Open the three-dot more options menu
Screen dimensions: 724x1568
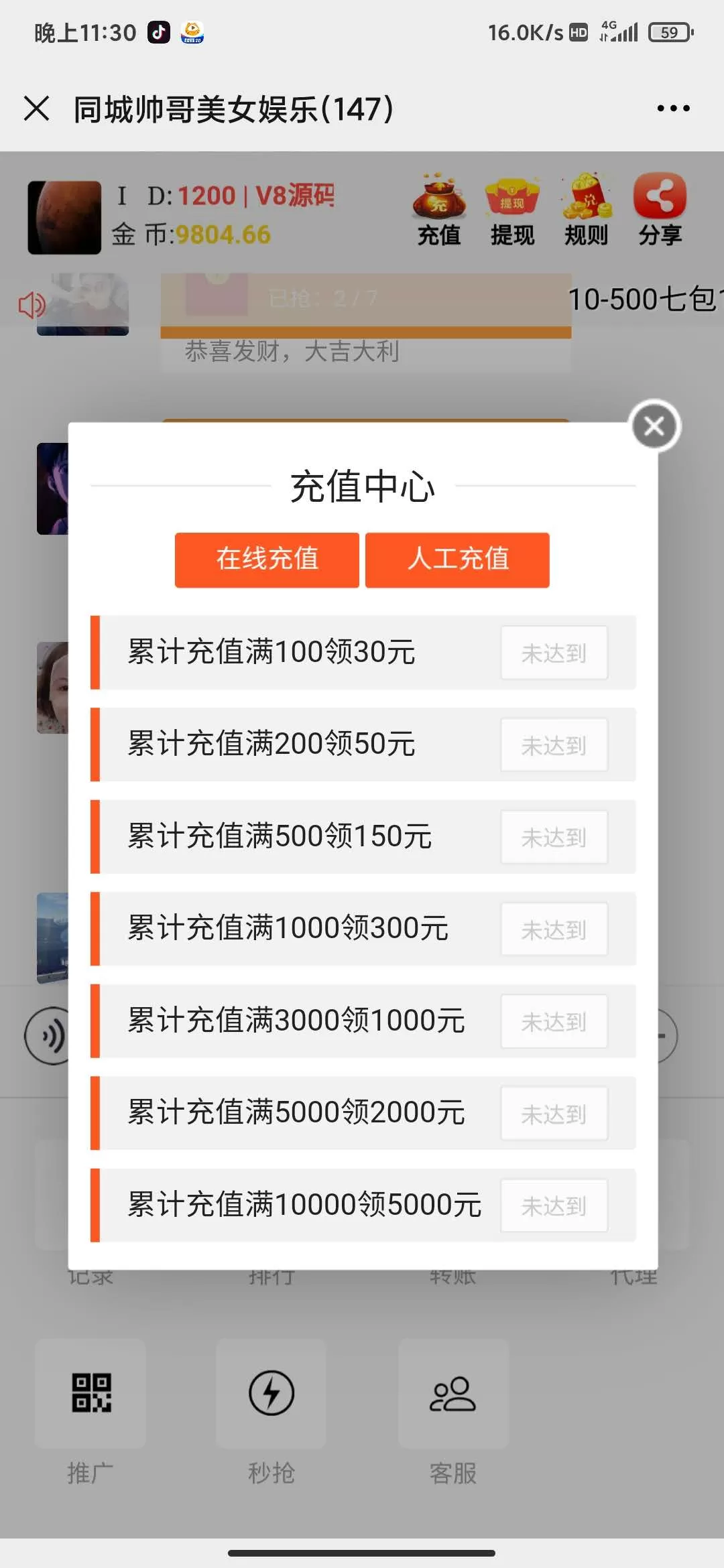point(672,108)
